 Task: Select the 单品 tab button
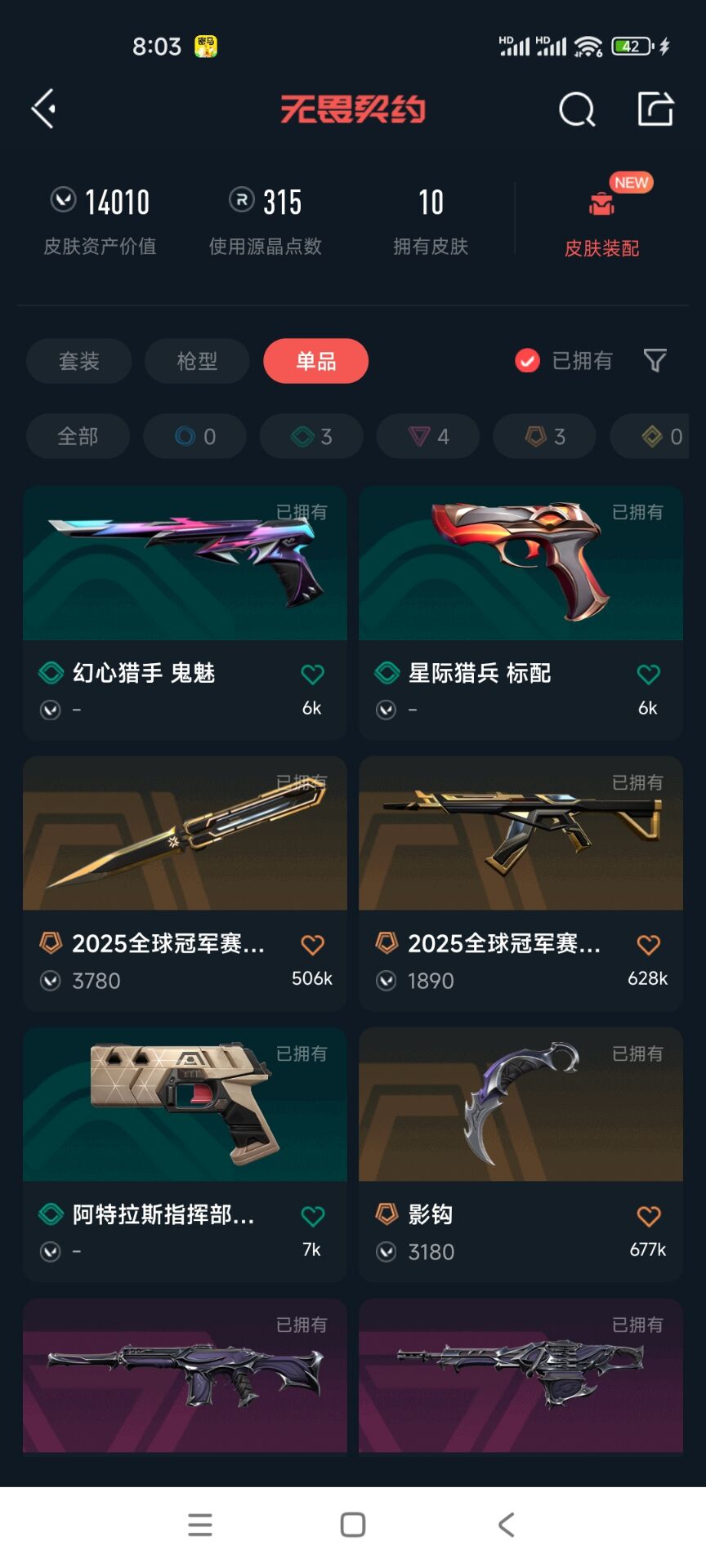click(x=315, y=360)
